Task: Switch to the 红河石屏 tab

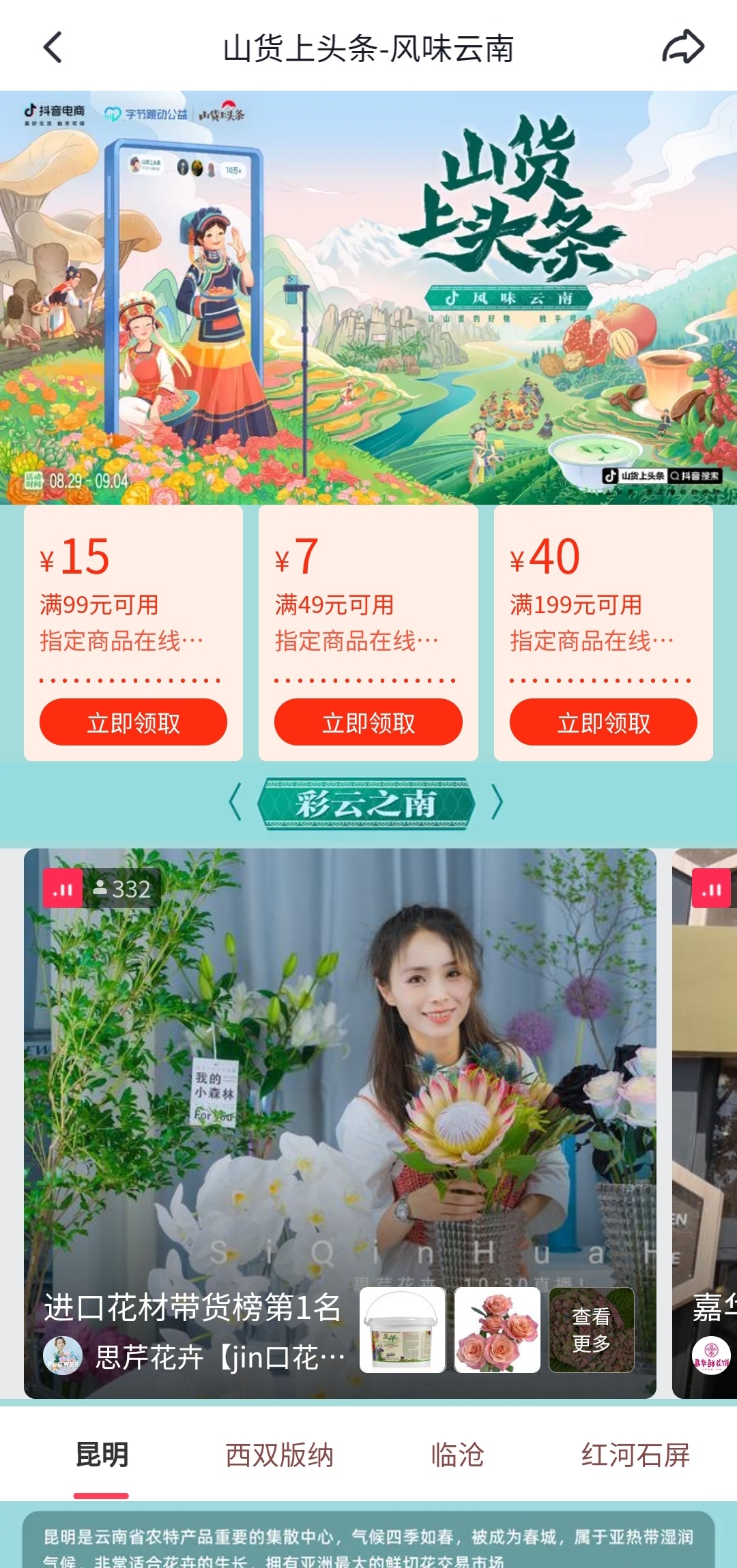Action: 635,1455
